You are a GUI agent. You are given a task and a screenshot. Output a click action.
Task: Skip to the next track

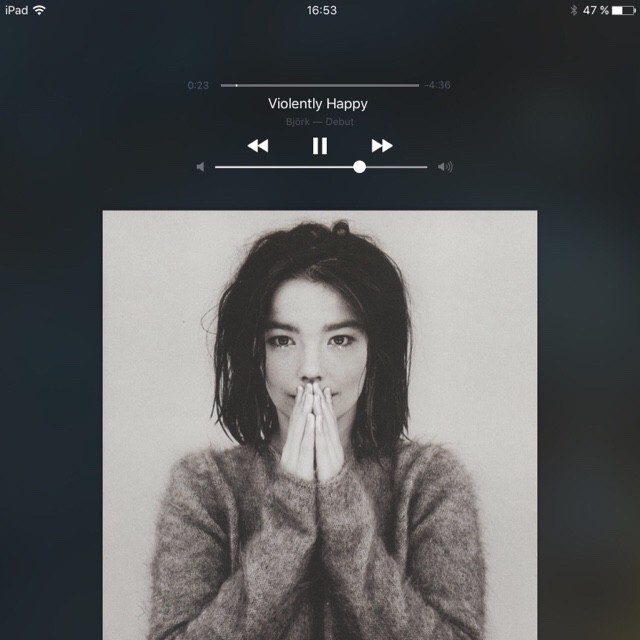click(382, 146)
